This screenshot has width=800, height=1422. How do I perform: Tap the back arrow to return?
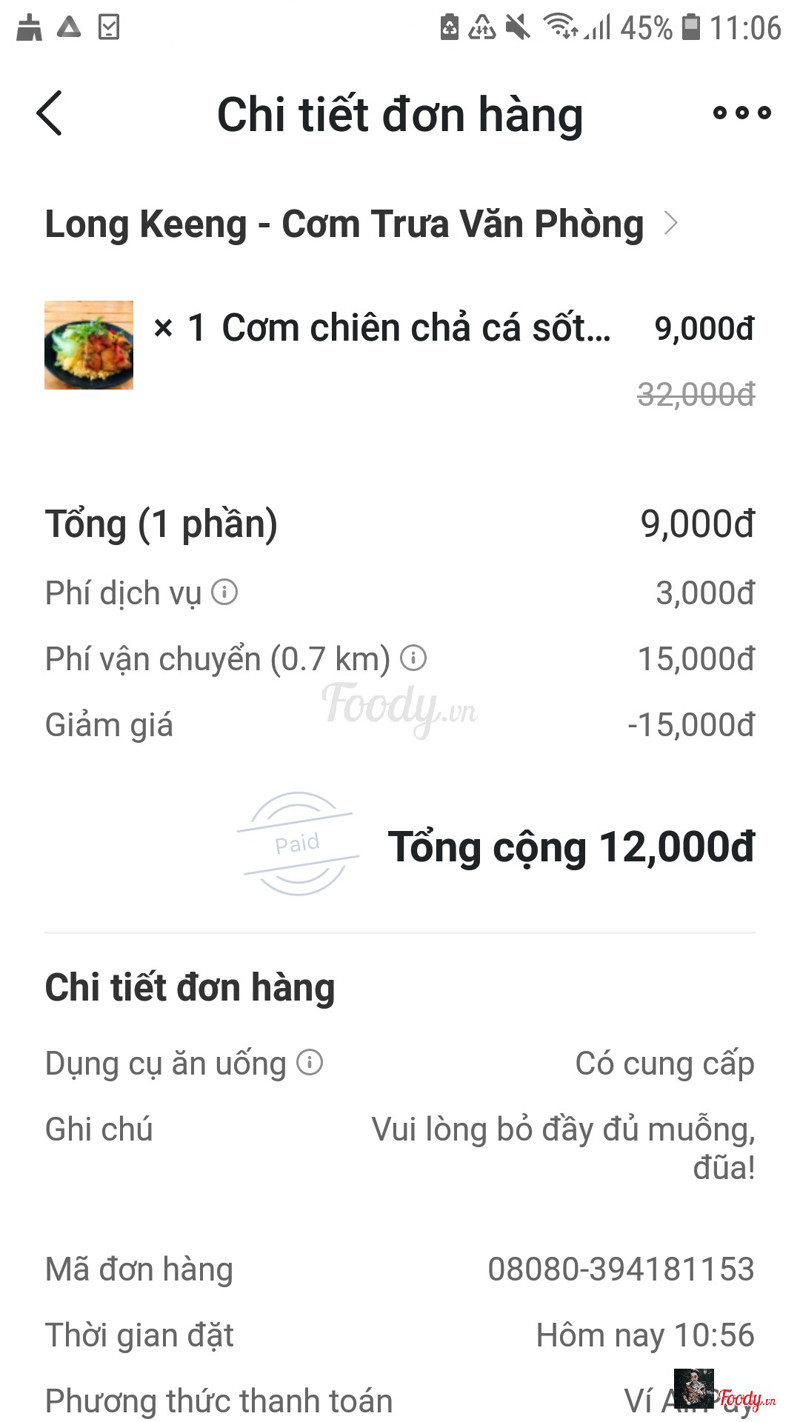(x=49, y=114)
